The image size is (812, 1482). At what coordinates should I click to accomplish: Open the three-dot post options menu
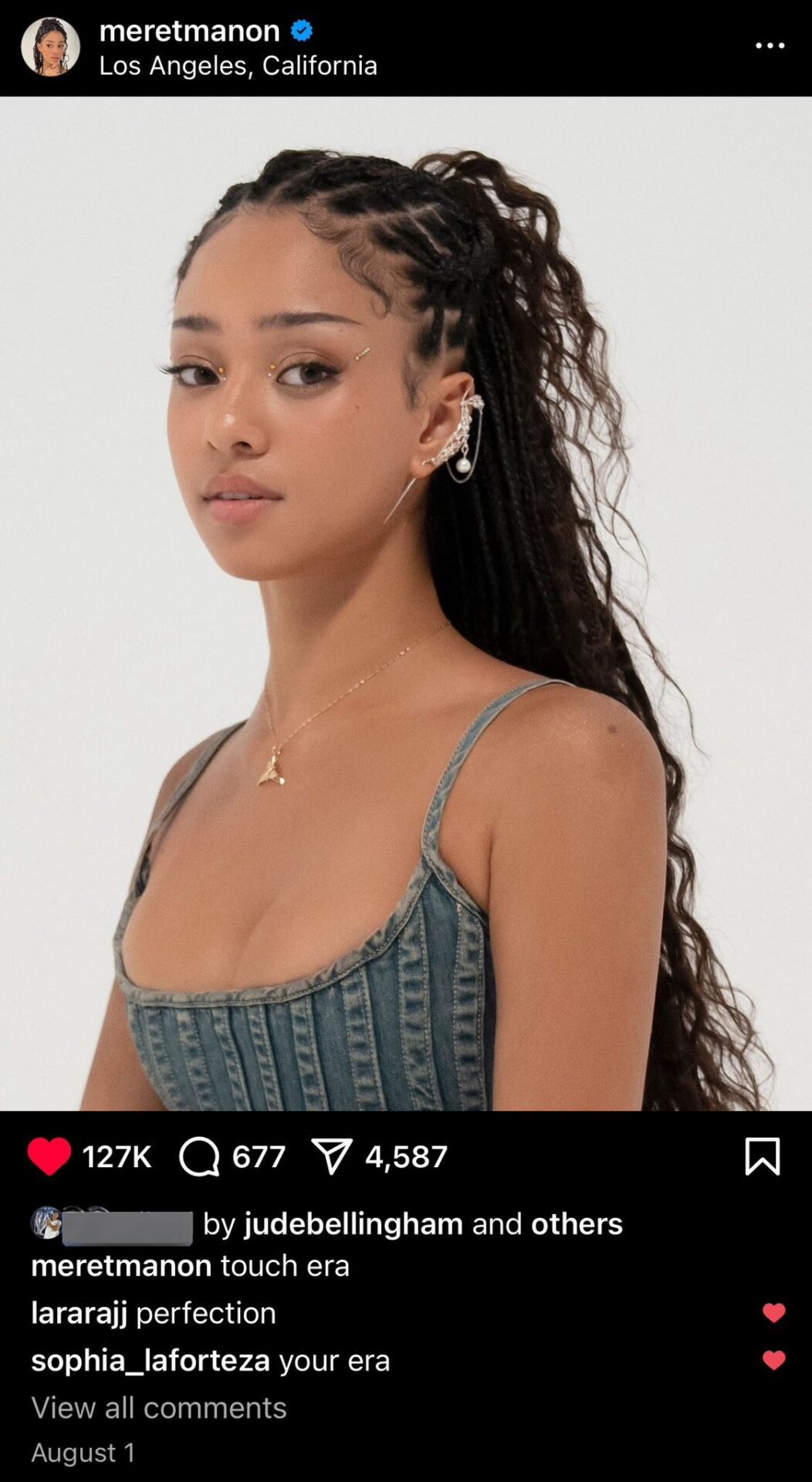[x=770, y=46]
